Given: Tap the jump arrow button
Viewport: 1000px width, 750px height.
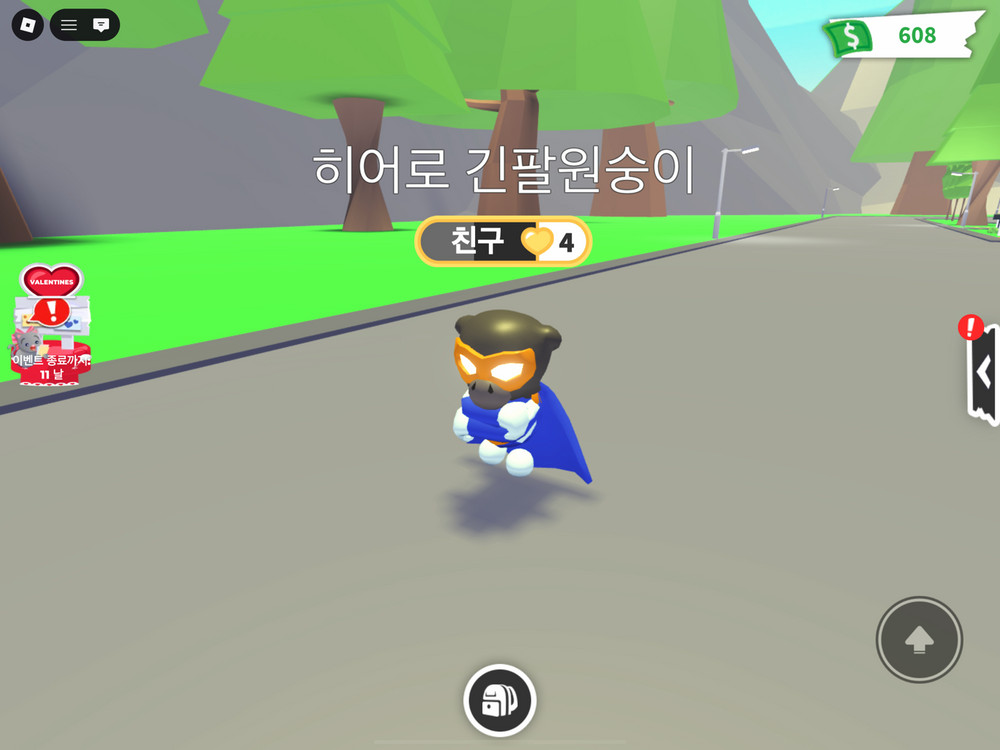Looking at the screenshot, I should pyautogui.click(x=919, y=640).
